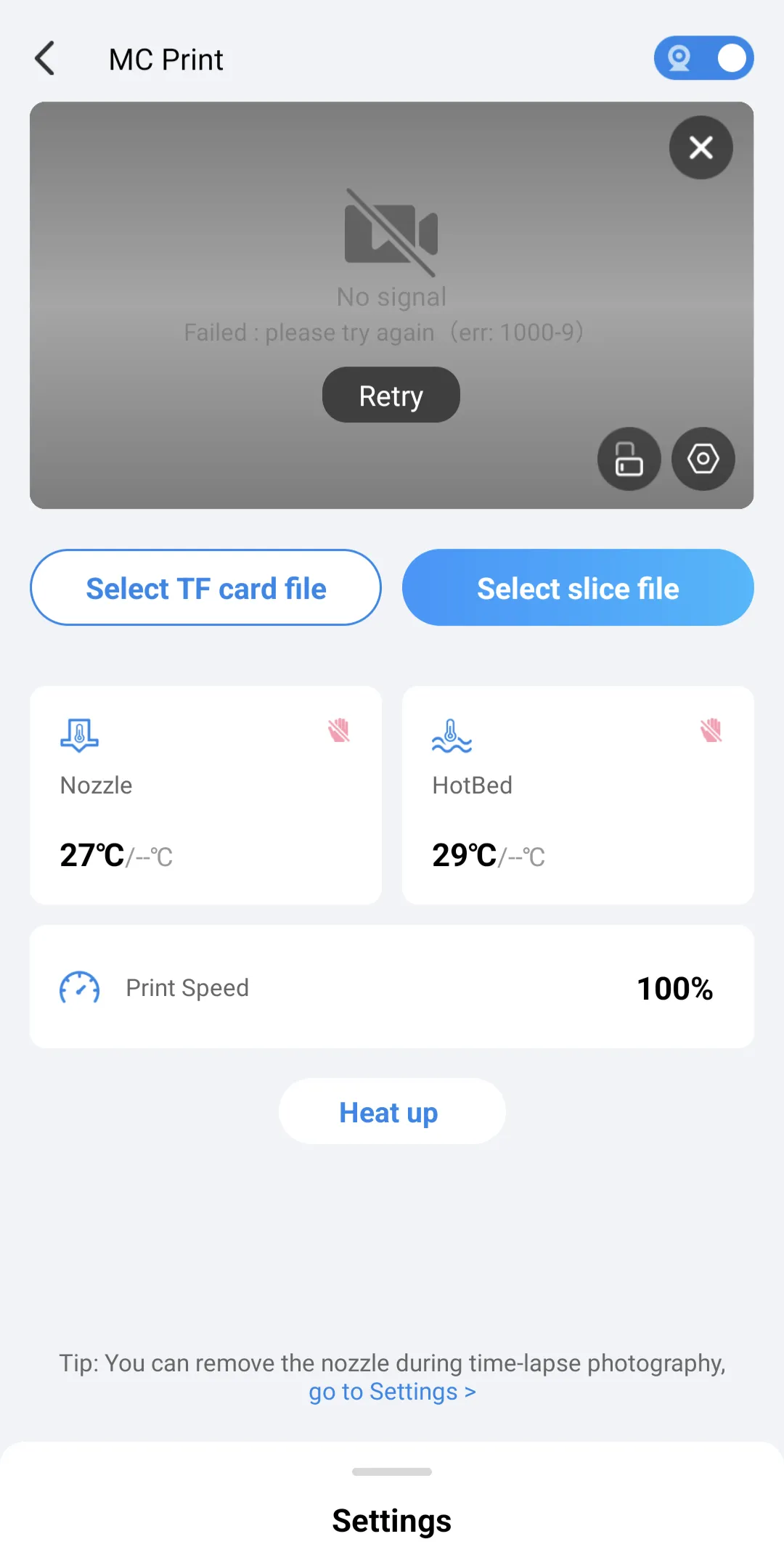
Task: Toggle the camera switch off
Action: 703,58
